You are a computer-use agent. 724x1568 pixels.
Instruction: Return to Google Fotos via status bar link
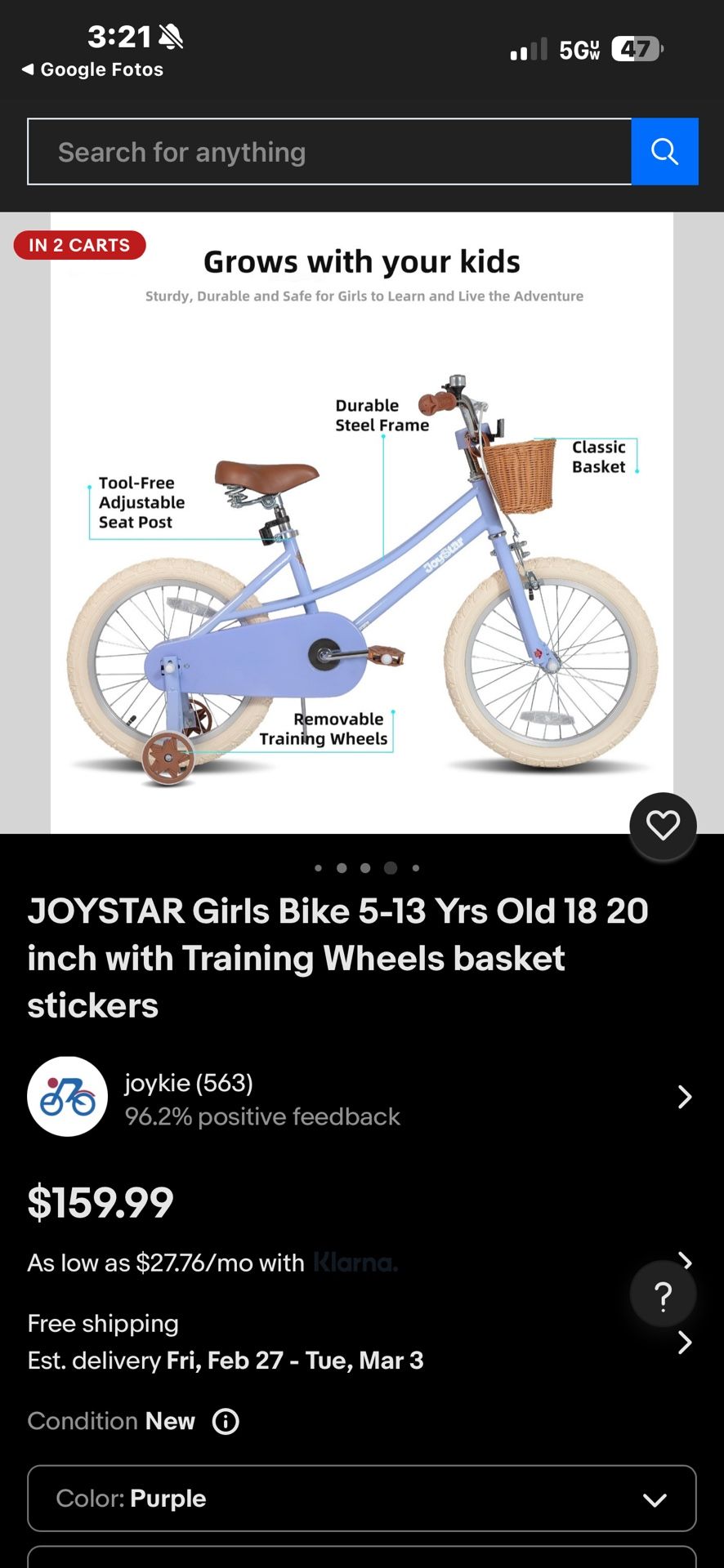tap(92, 69)
